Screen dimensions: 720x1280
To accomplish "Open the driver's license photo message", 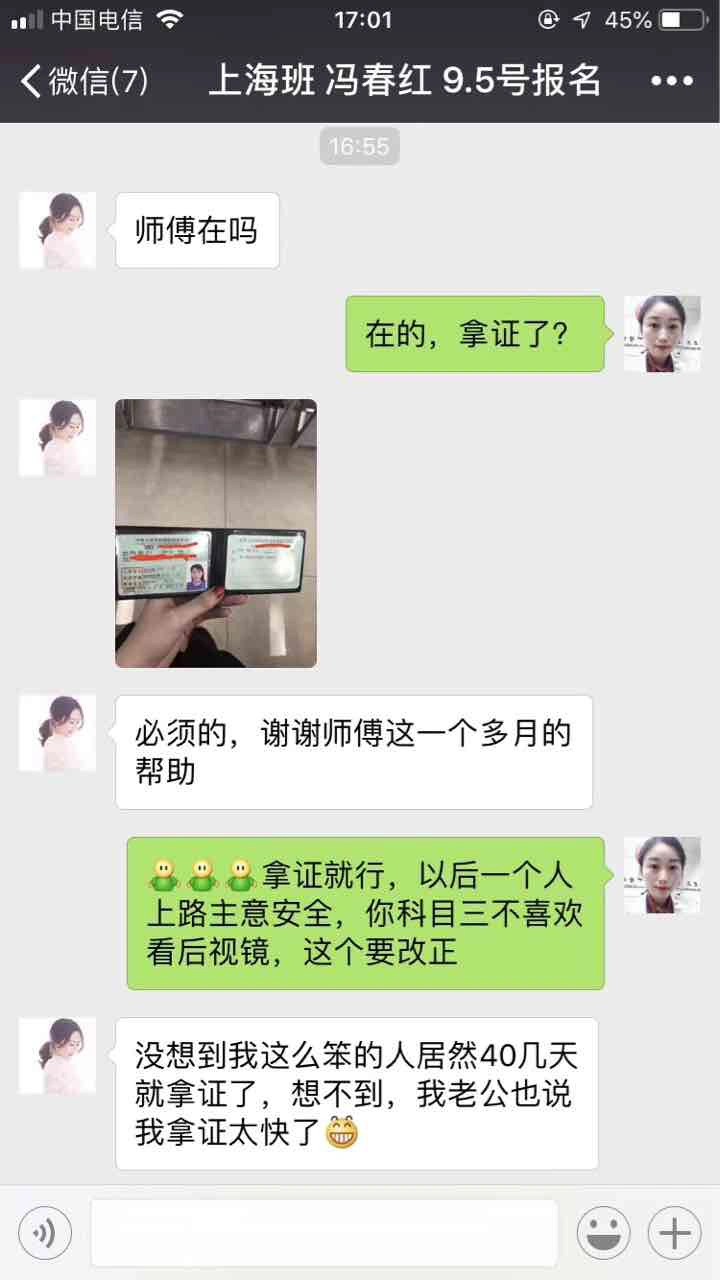I will 216,533.
